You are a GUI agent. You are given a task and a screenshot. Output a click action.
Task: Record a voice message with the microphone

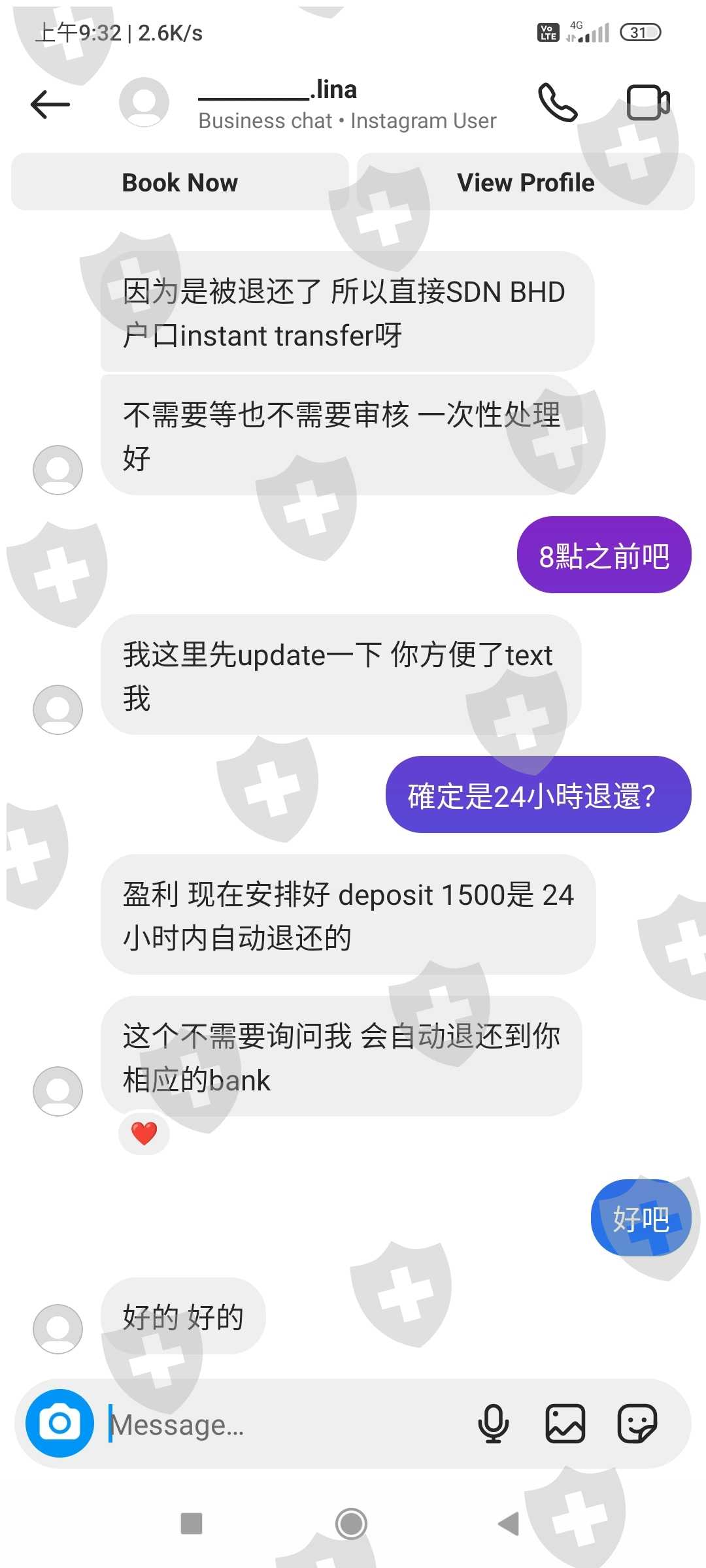pyautogui.click(x=494, y=1424)
